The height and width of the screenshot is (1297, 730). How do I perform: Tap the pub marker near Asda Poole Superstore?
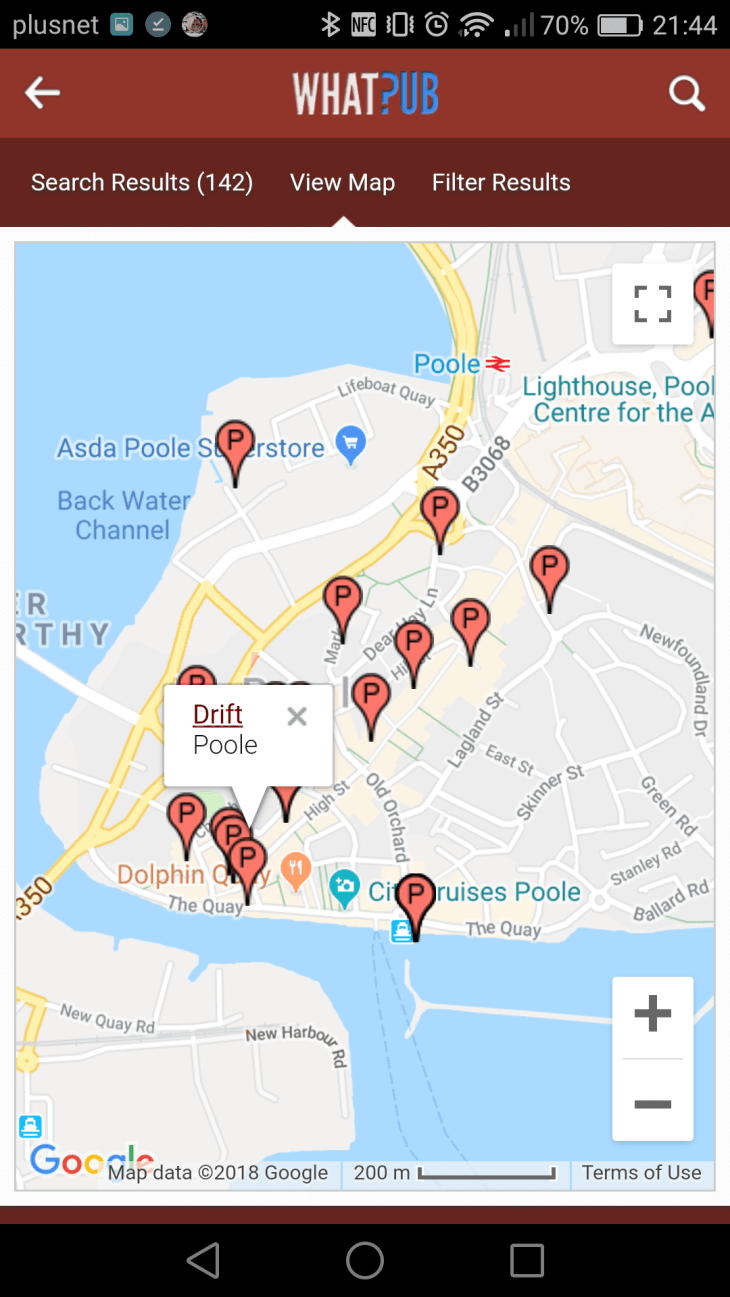pyautogui.click(x=235, y=446)
